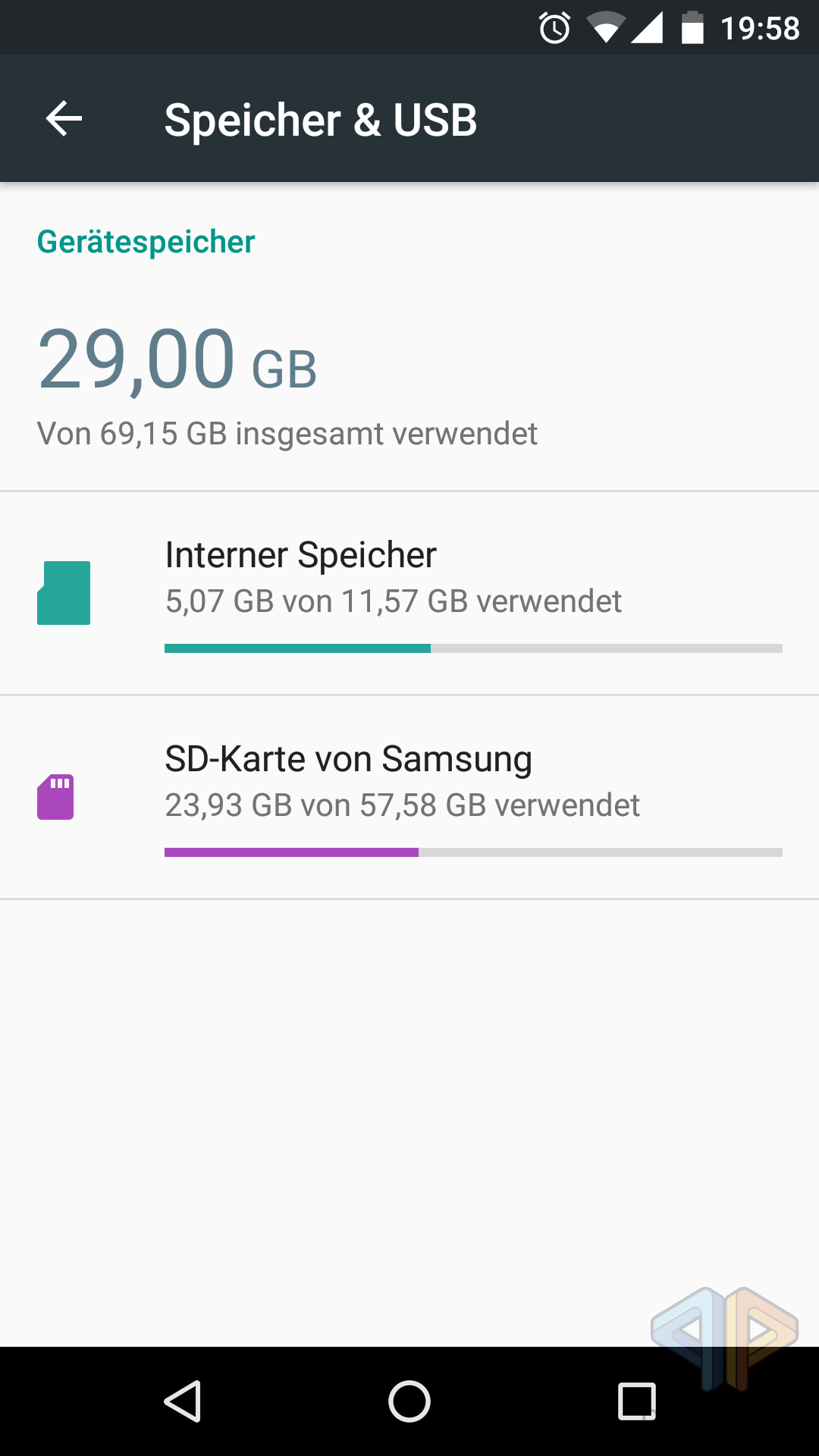The image size is (819, 1456).
Task: Open the recent apps overview
Action: click(636, 1401)
